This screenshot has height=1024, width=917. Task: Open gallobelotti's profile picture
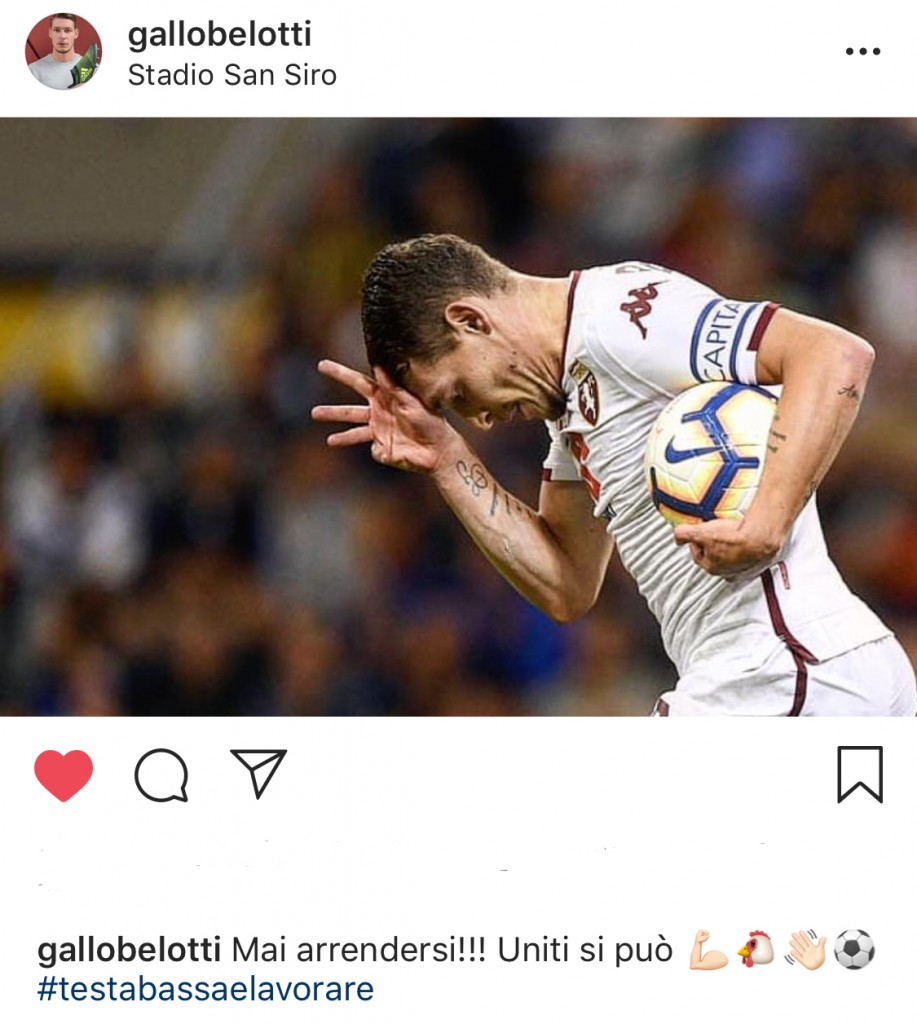coord(63,52)
